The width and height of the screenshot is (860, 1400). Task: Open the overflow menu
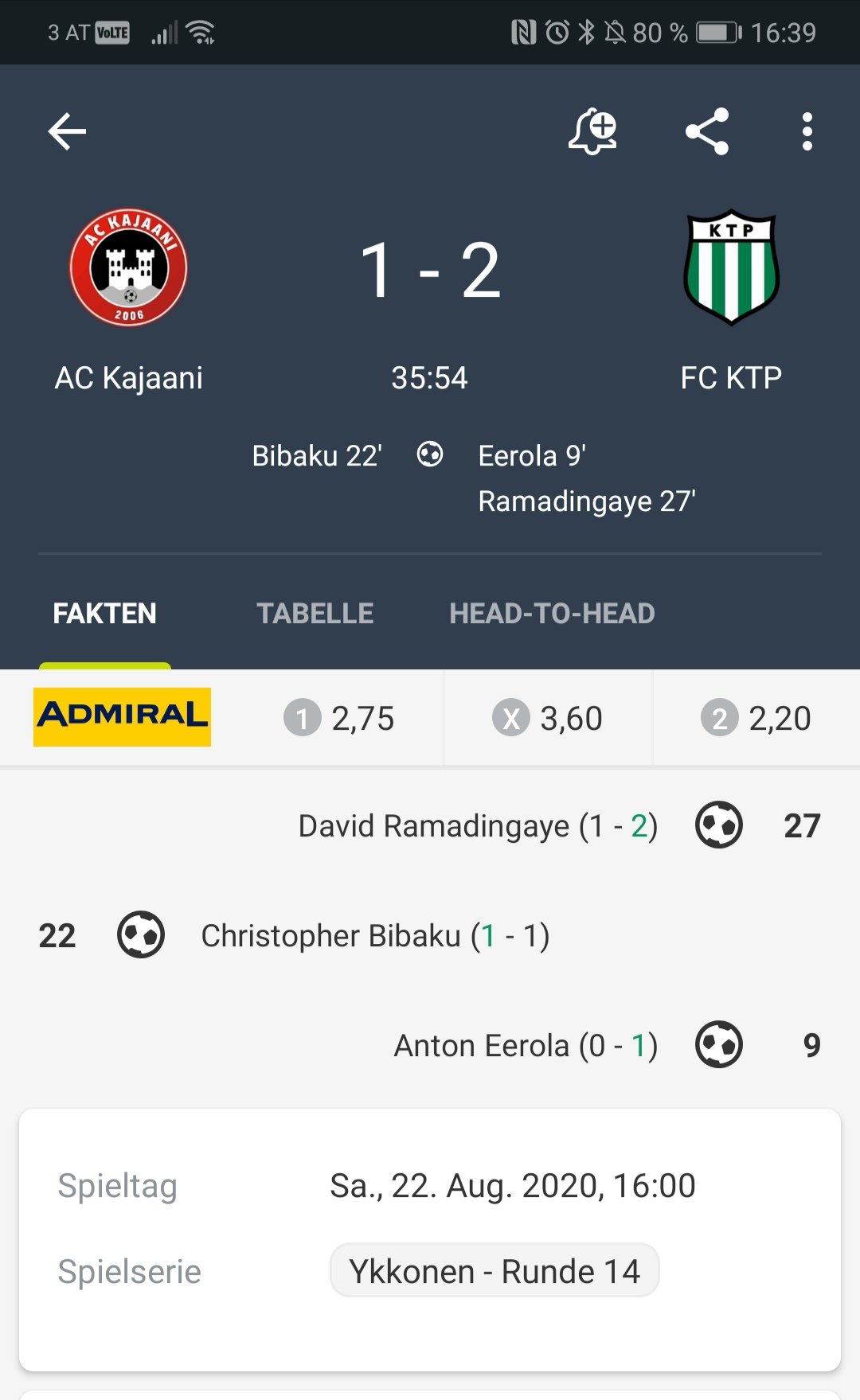coord(807,131)
